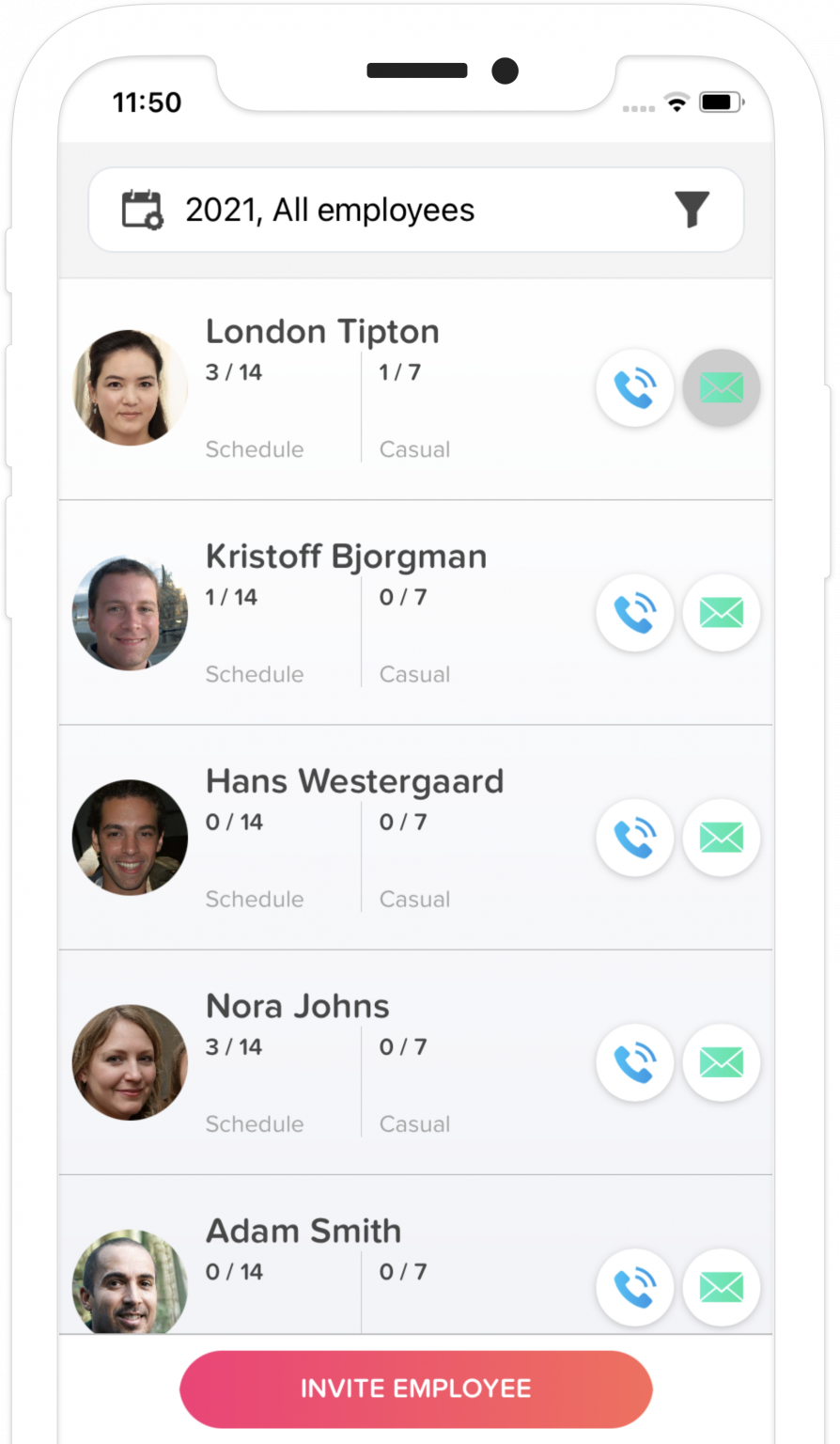Viewport: 840px width, 1444px height.
Task: Open Adam Smith's employee entry
Action: 303,1231
